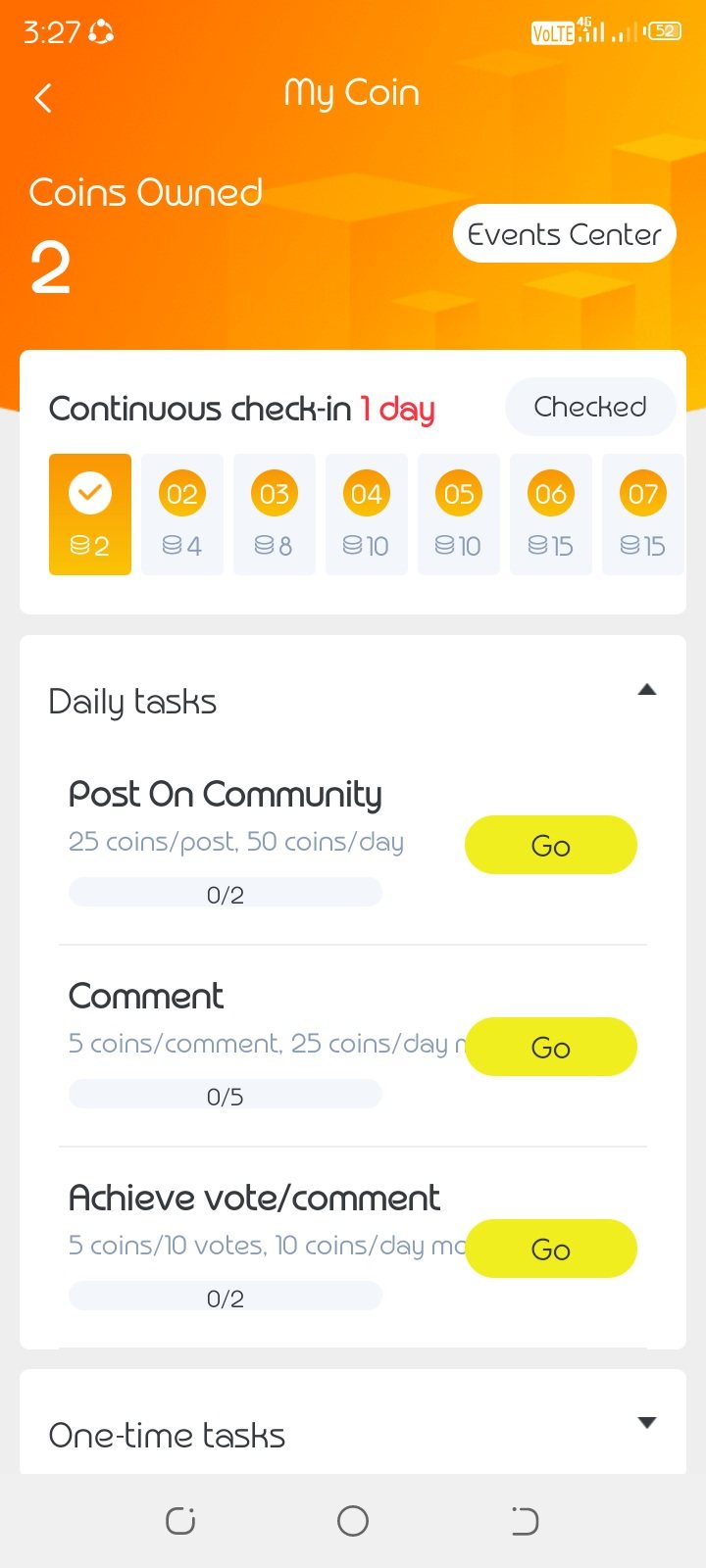Tap the Checked check-in button
Screen dimensions: 706x1568
pos(589,407)
